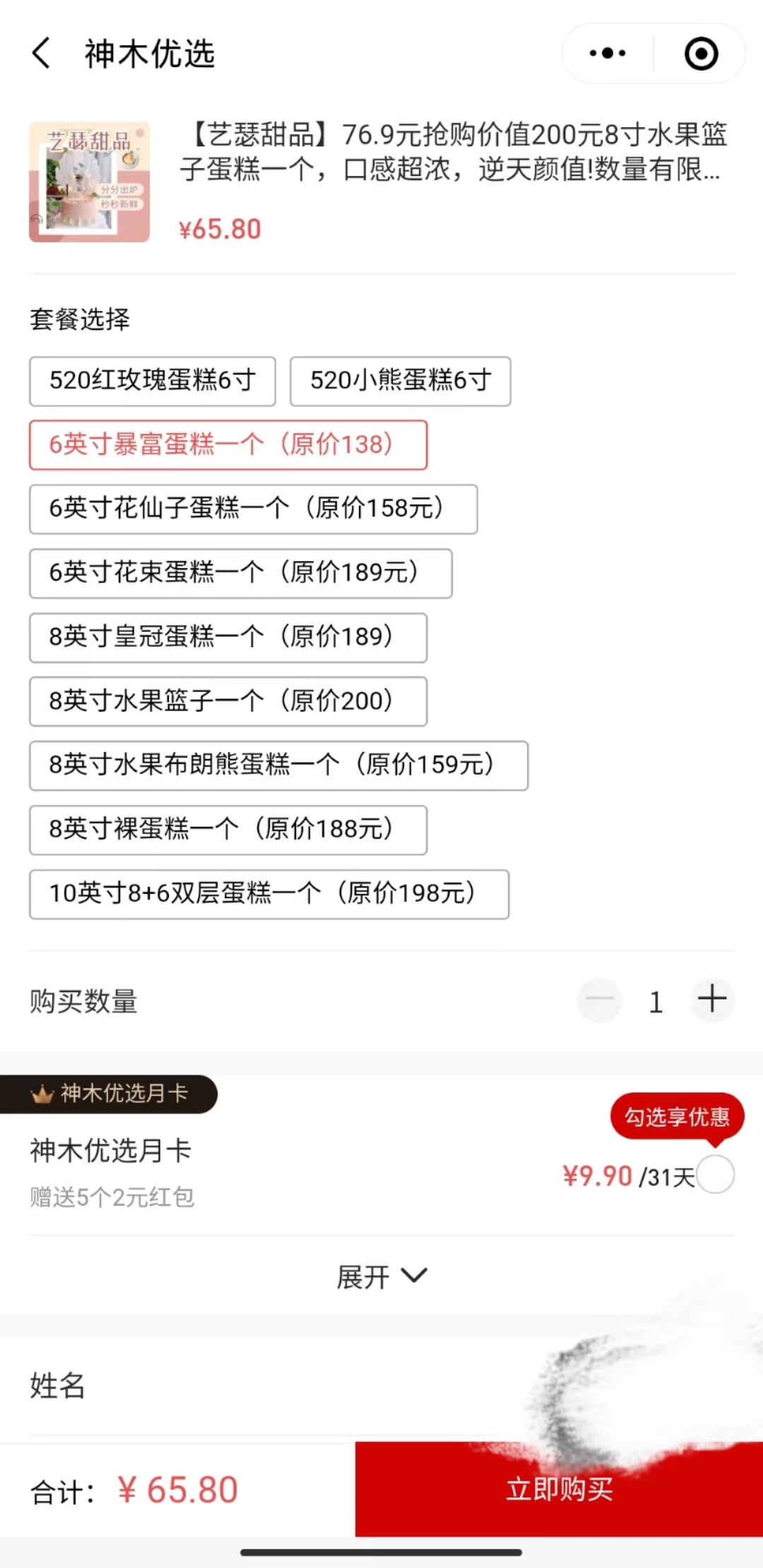This screenshot has height=1568, width=763.
Task: Select 8英寸皇冠蛋糕一个 option
Action: tap(227, 637)
